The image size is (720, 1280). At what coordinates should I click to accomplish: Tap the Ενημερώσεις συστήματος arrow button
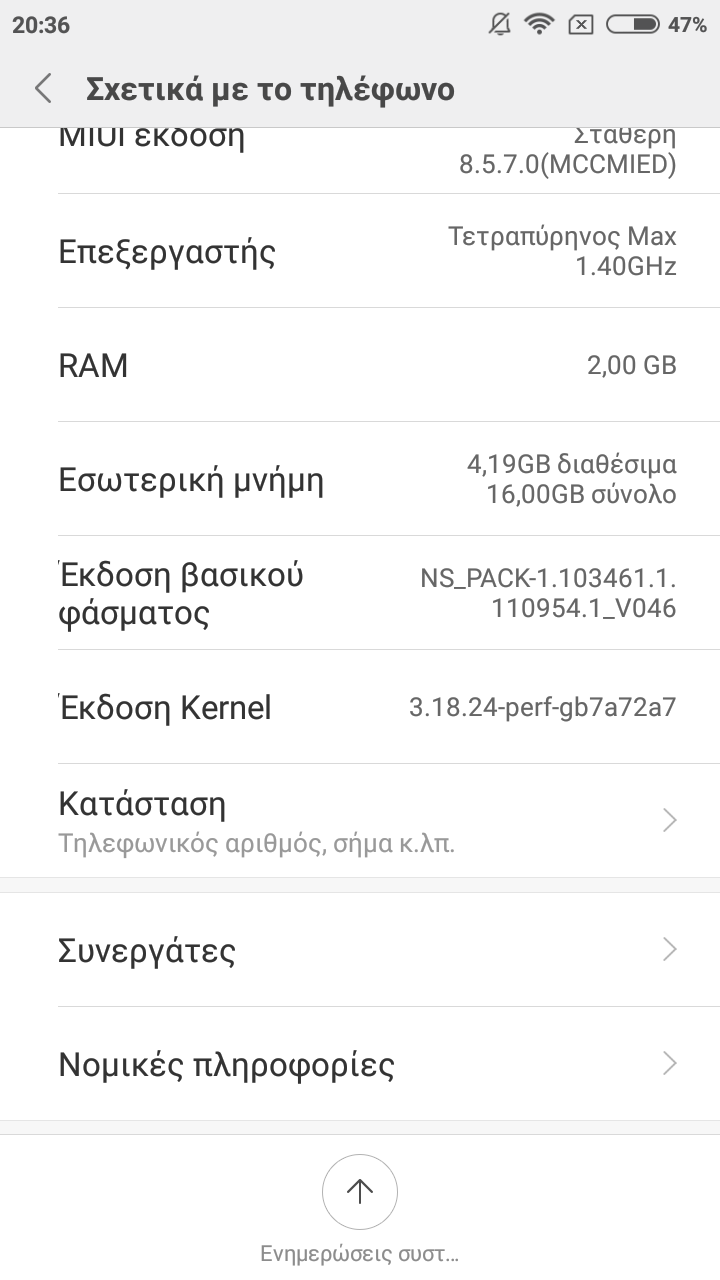[x=360, y=1192]
